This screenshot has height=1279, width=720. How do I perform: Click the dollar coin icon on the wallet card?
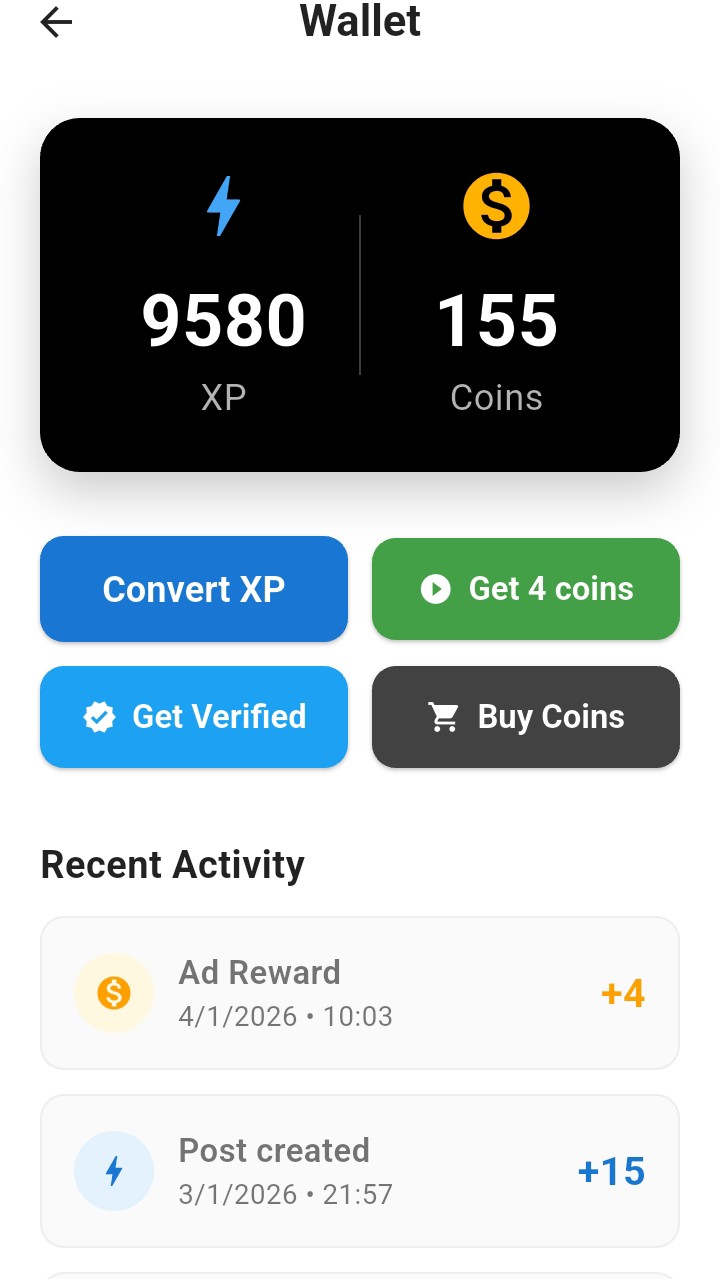(496, 204)
